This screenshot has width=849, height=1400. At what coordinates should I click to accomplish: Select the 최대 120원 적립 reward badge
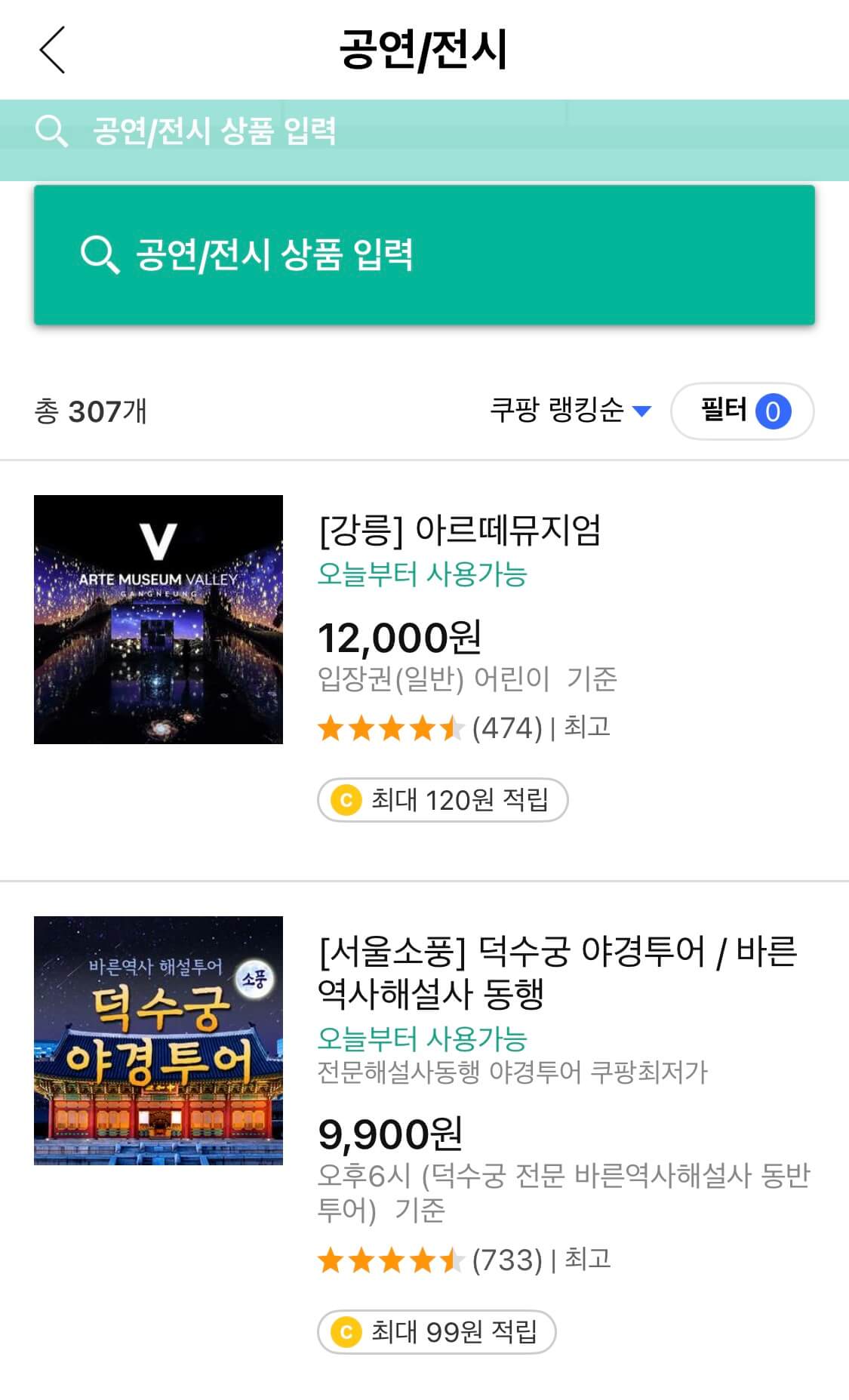point(441,799)
